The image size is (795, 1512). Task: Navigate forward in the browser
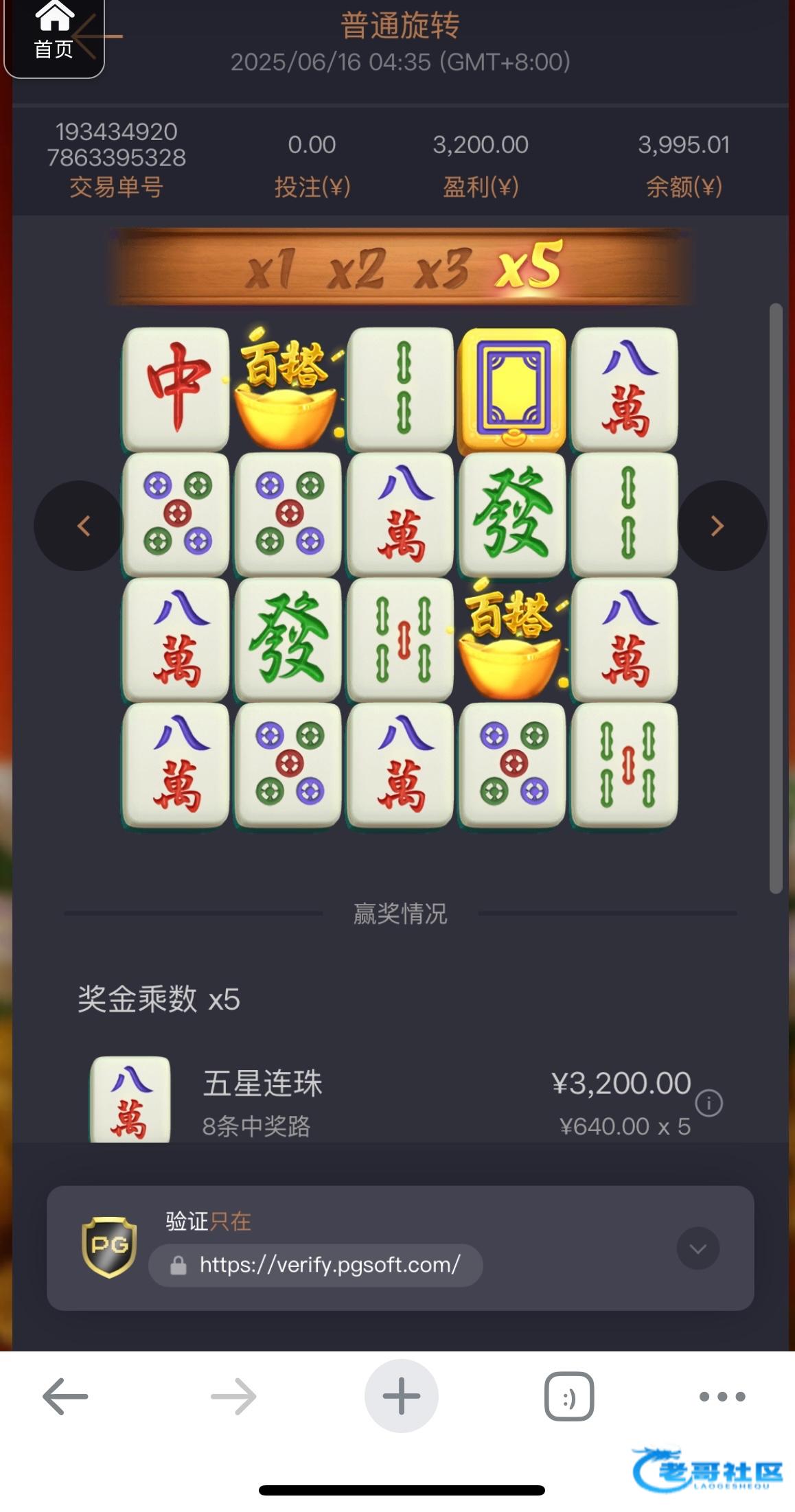tap(233, 1395)
